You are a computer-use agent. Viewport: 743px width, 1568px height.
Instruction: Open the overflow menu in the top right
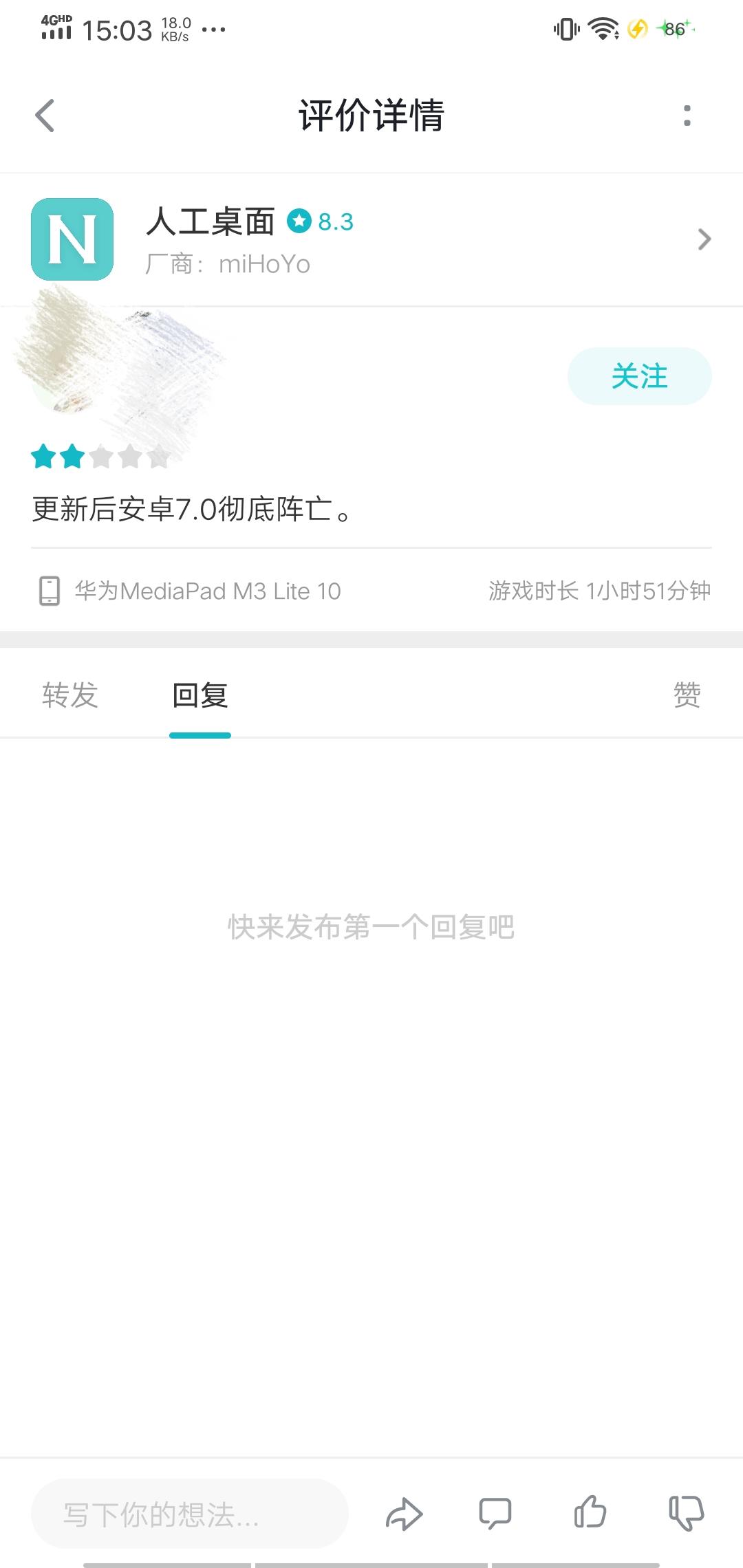click(x=685, y=116)
